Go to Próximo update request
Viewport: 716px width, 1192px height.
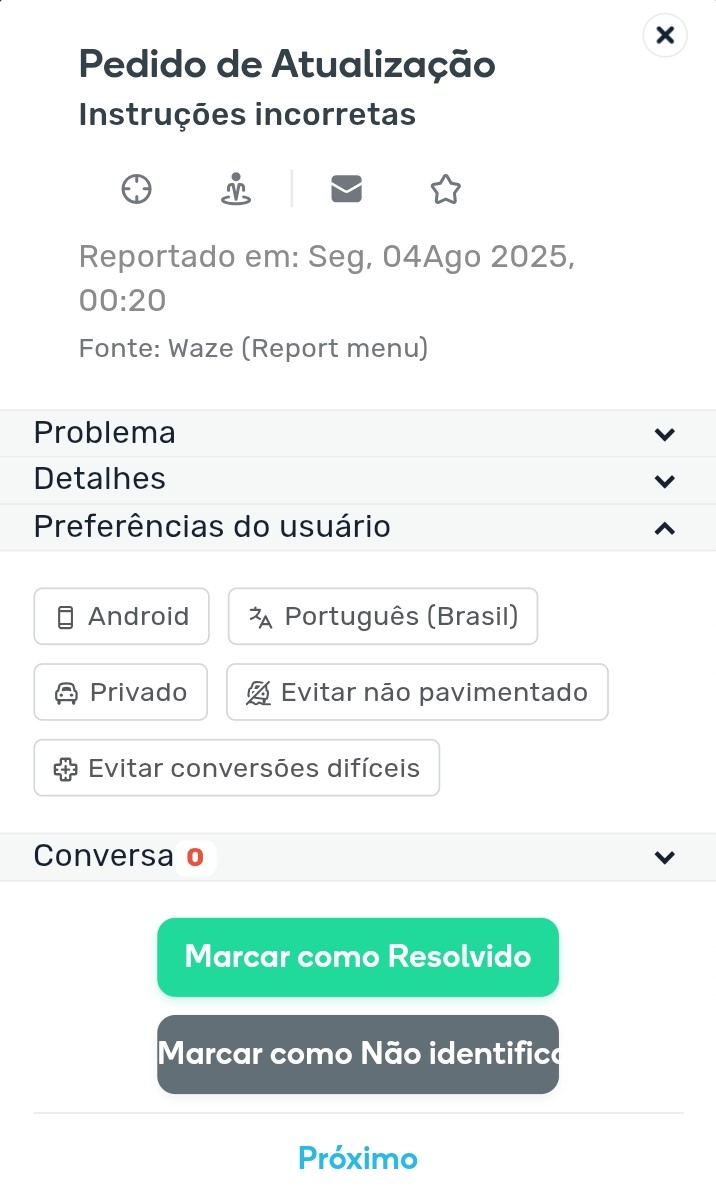point(358,1159)
